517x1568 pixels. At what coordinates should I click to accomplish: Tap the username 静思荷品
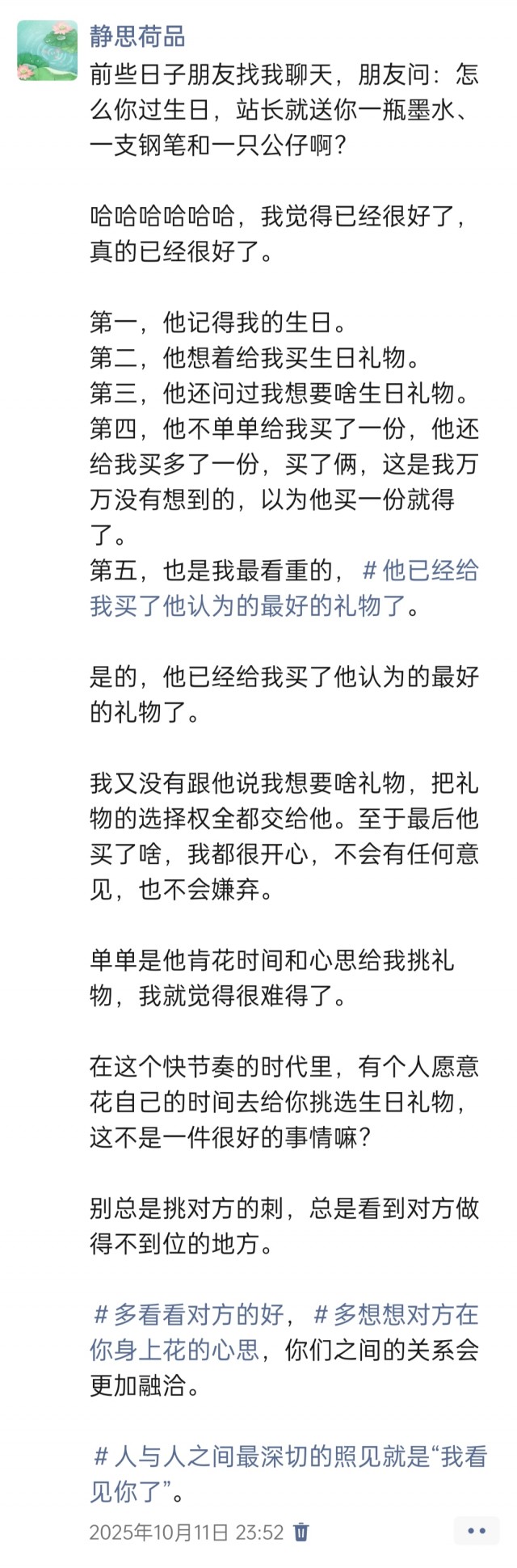click(x=137, y=36)
